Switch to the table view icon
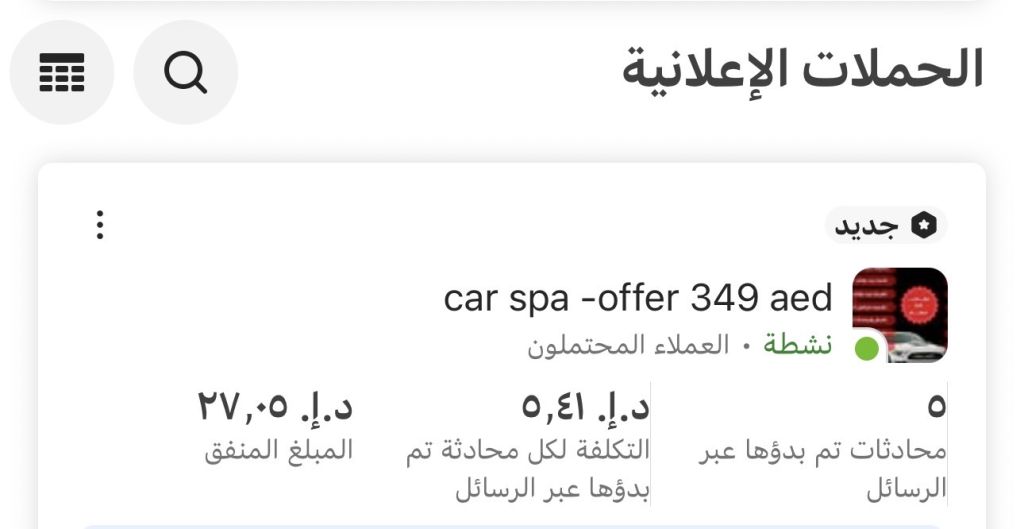 [62, 73]
